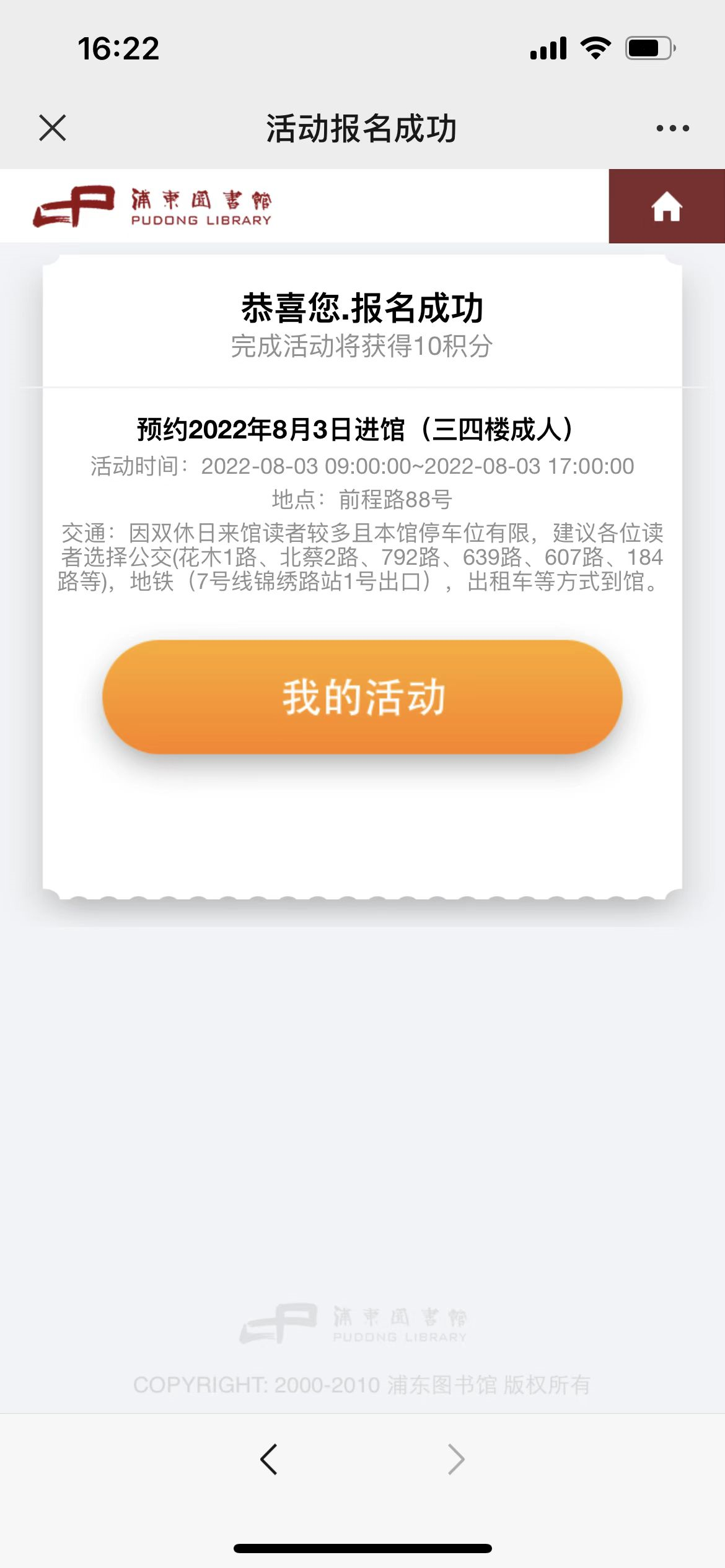Open 我的活动 (My Activities)
Image resolution: width=725 pixels, height=1568 pixels.
(362, 697)
